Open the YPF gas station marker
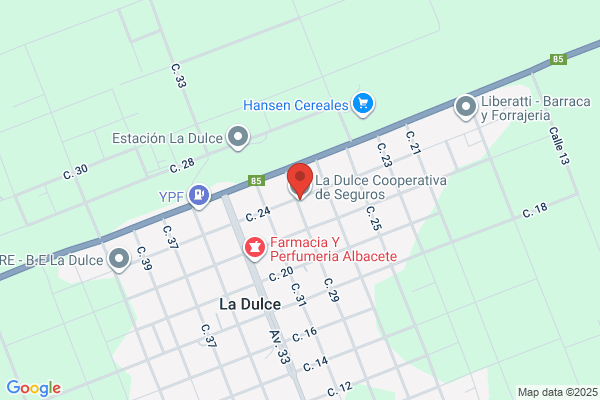The width and height of the screenshot is (600, 400). [199, 196]
